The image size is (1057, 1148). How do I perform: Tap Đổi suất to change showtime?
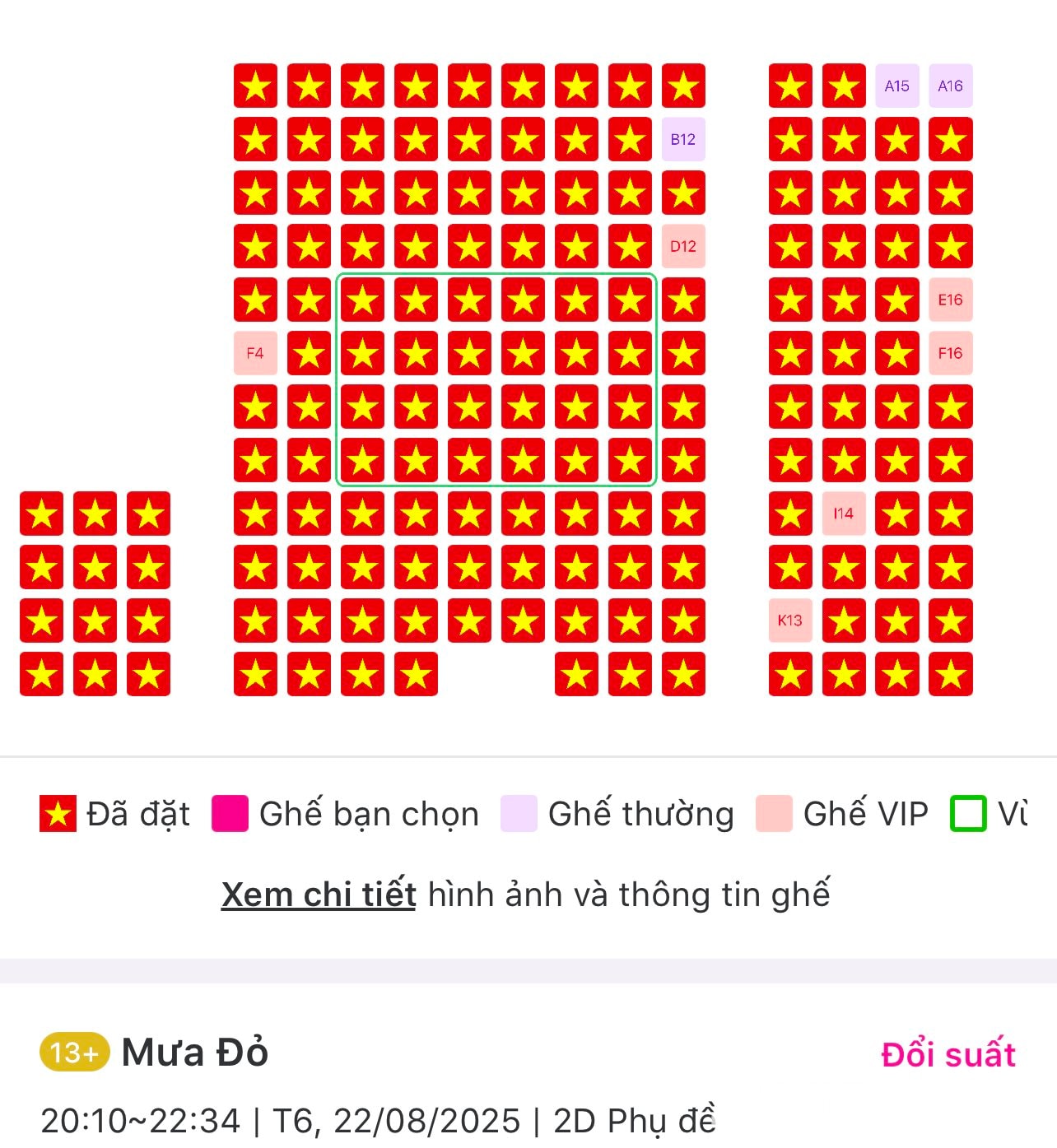coord(948,1054)
